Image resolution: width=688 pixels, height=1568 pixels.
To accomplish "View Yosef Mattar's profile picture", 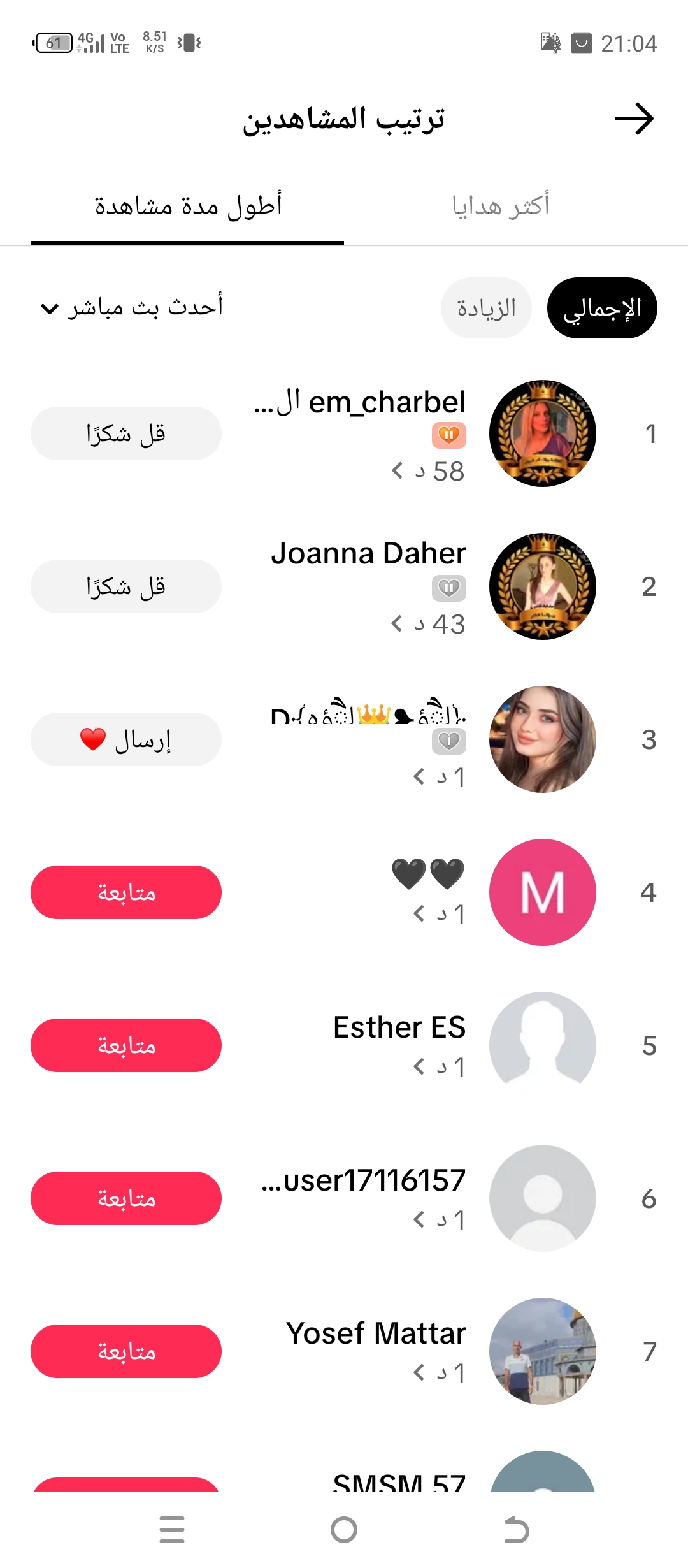I will (x=543, y=1351).
